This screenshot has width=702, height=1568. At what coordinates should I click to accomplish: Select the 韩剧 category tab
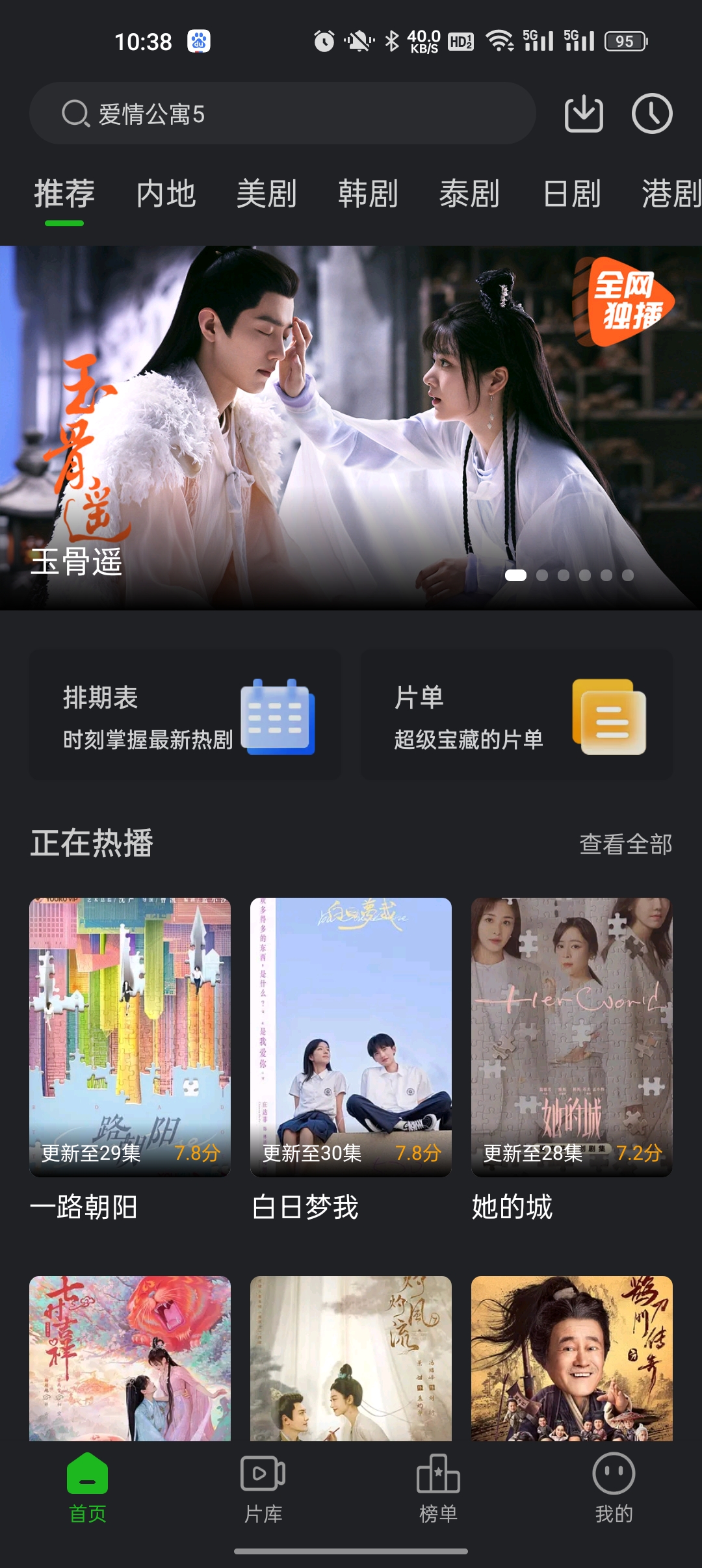pyautogui.click(x=368, y=194)
